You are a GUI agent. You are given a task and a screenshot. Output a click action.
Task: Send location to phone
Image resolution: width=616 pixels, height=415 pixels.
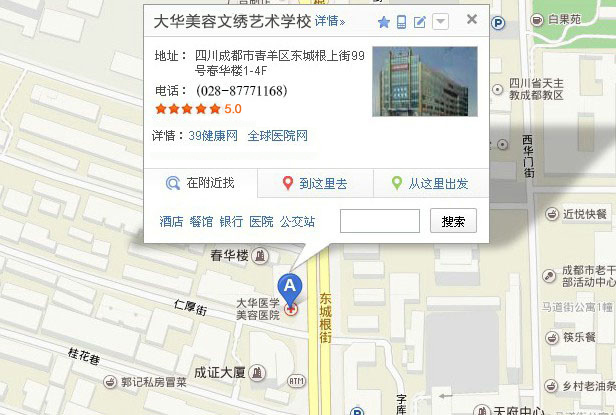pos(401,22)
